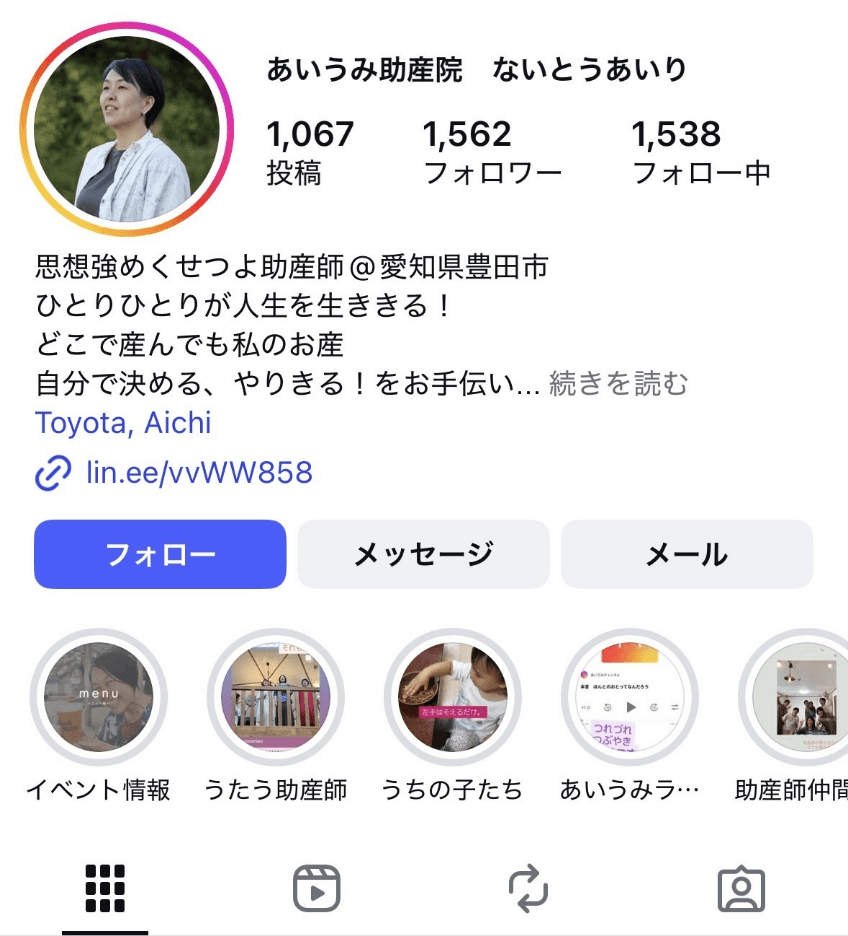
Task: Open the イベント情報 story highlight
Action: [97, 701]
